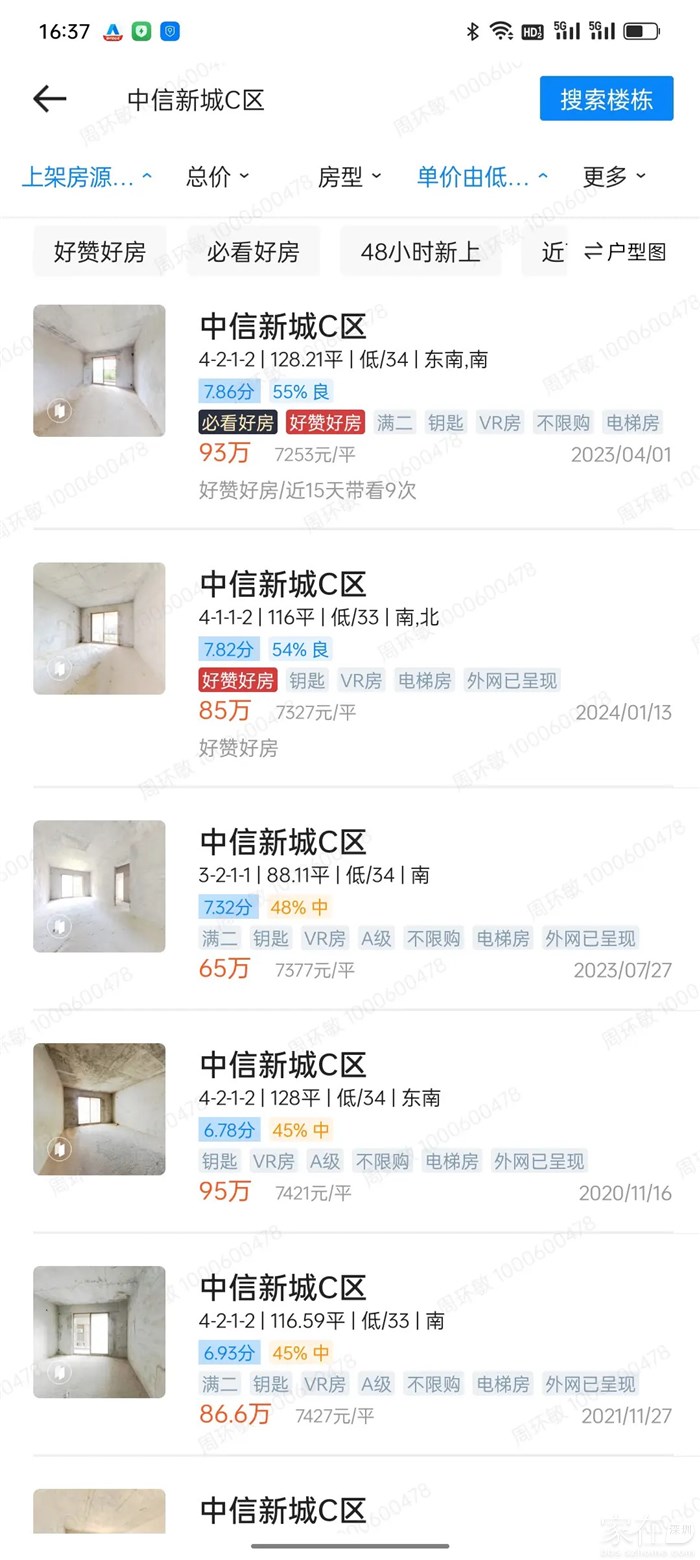
Task: Expand the 上架房源 filter dropdown
Action: tap(87, 177)
